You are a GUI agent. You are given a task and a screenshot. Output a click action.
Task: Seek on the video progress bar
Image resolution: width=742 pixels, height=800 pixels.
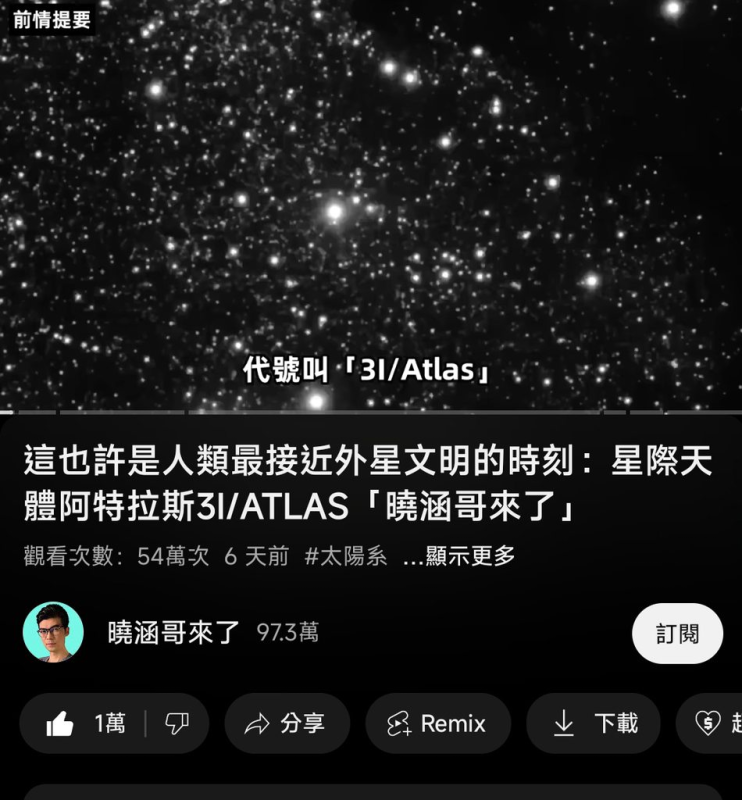click(x=371, y=411)
